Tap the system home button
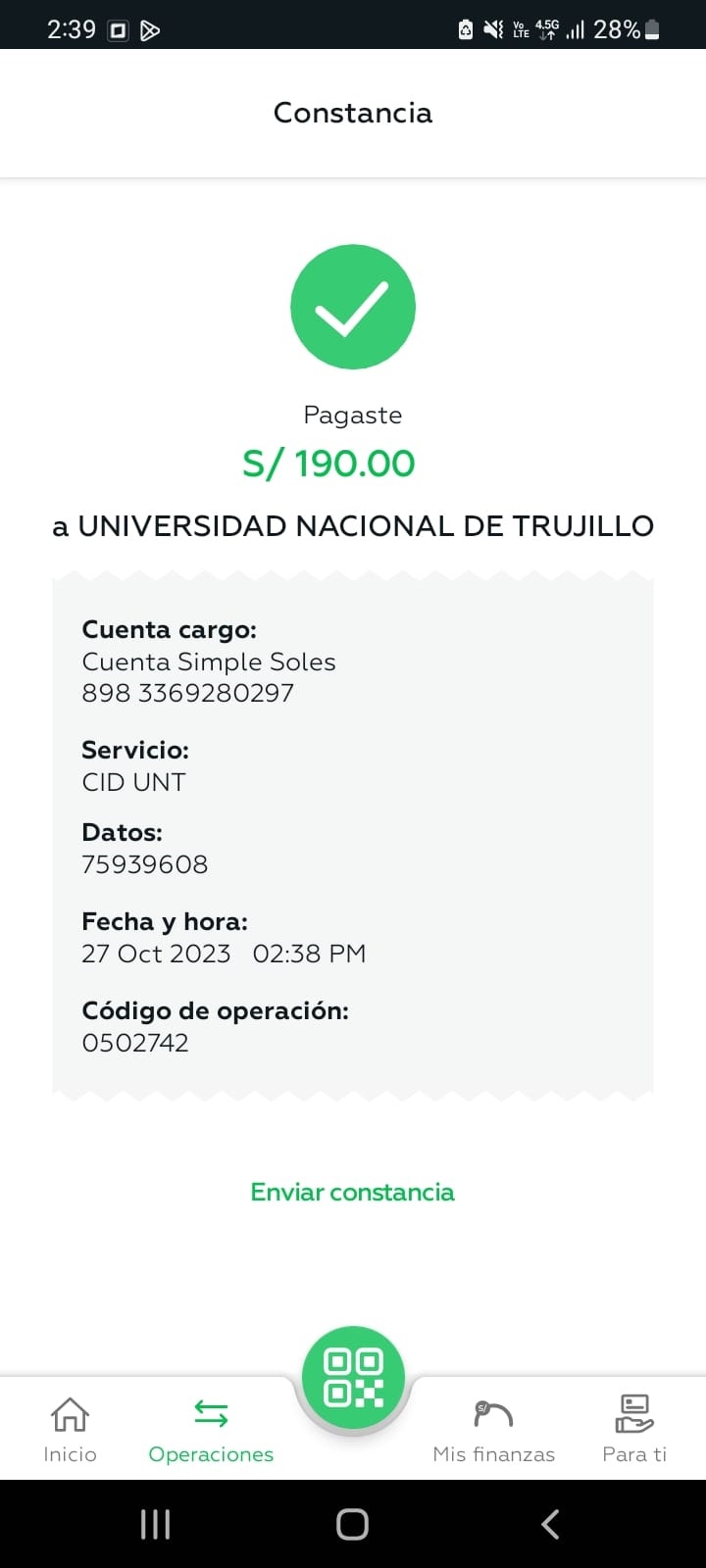 (352, 1524)
